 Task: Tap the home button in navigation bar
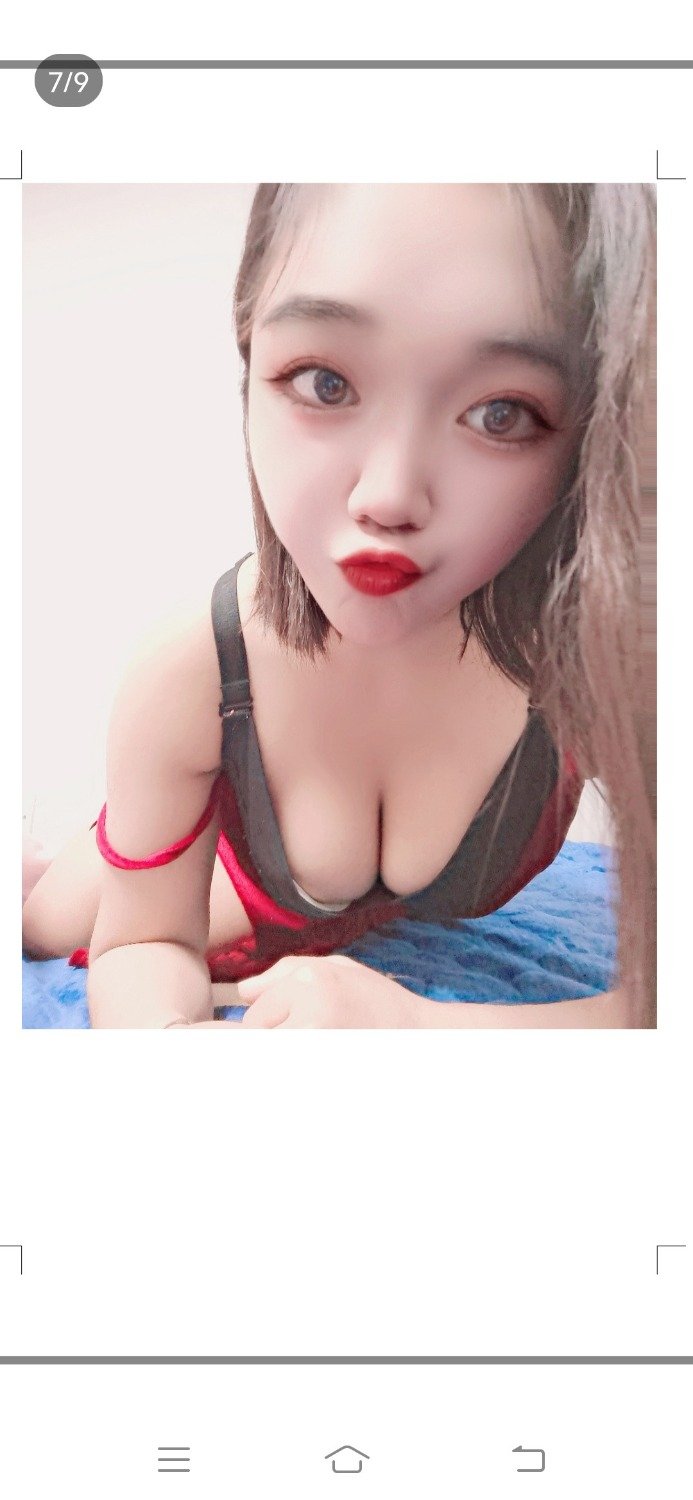coord(346,1459)
